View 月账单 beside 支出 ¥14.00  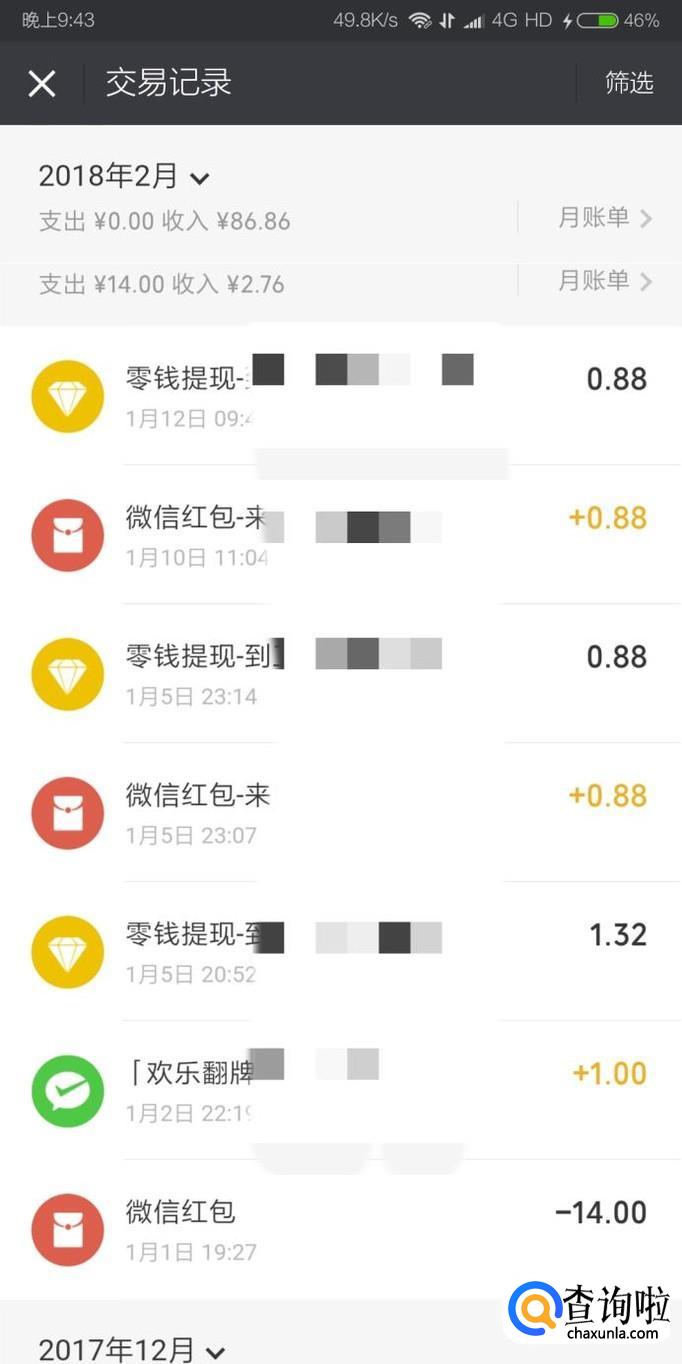(604, 281)
